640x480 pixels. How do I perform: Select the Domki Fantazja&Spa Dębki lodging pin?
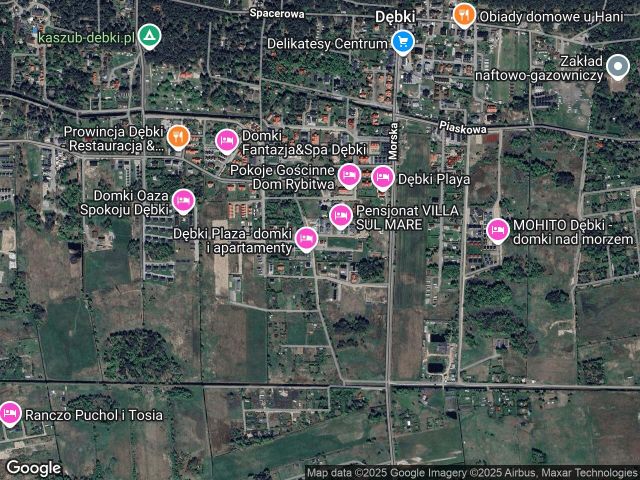(x=227, y=141)
